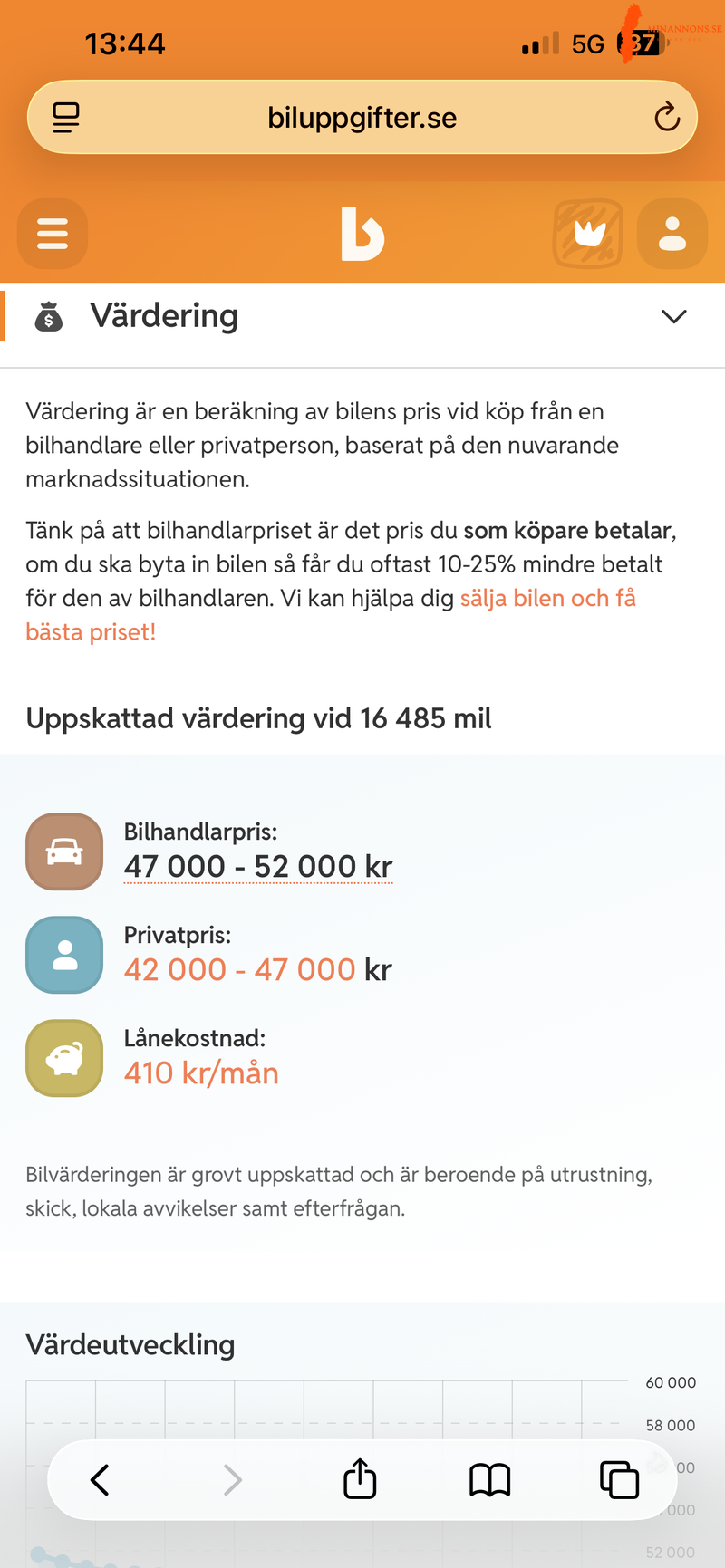Image resolution: width=725 pixels, height=1568 pixels.
Task: Share this page
Action: pos(360,1478)
